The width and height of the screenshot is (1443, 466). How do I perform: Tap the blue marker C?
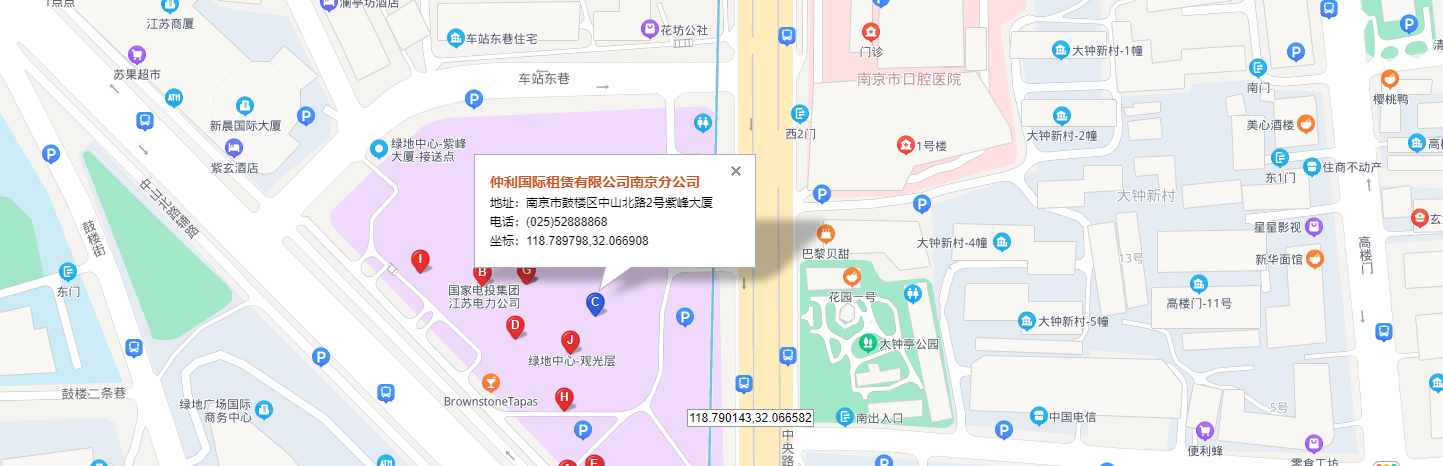pyautogui.click(x=595, y=302)
